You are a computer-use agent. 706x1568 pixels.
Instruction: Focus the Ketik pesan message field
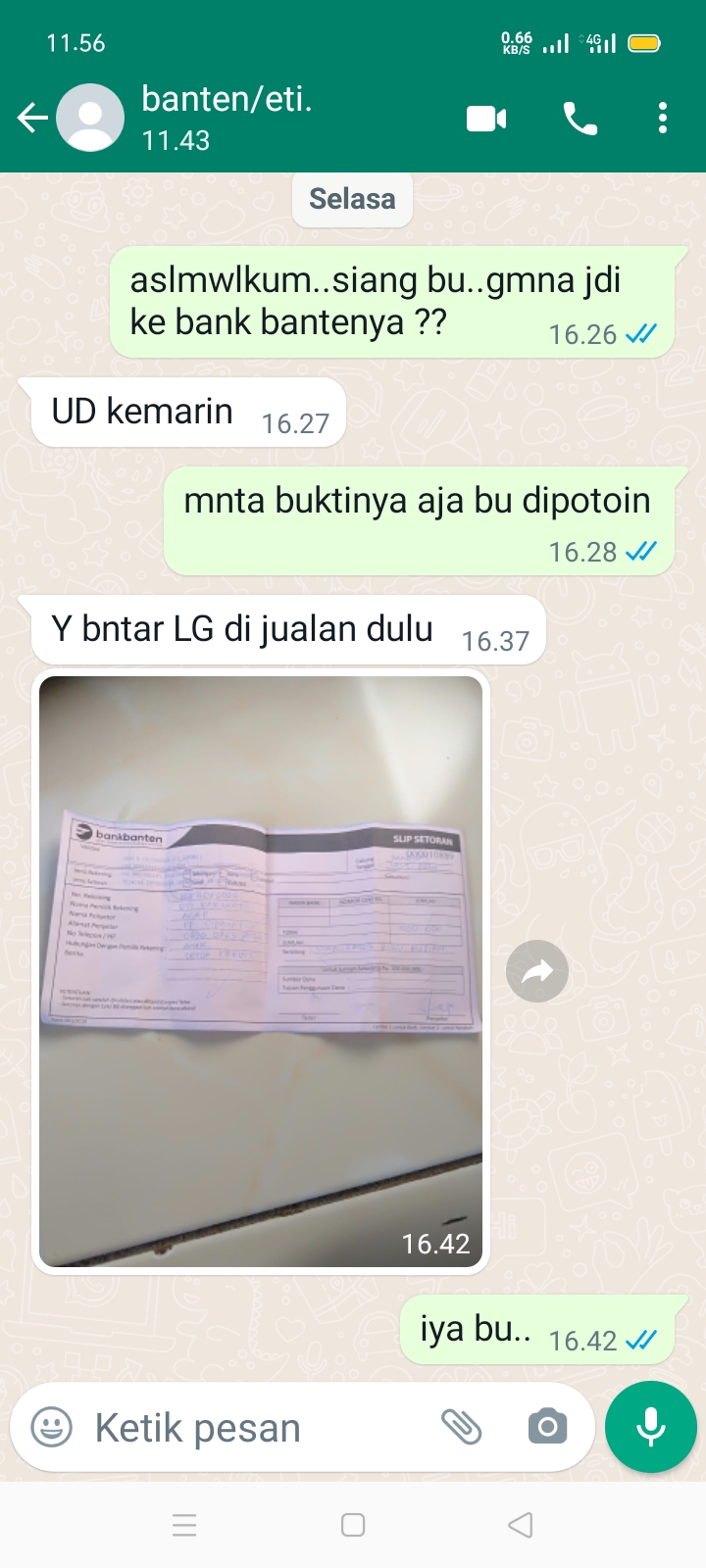(x=255, y=1428)
